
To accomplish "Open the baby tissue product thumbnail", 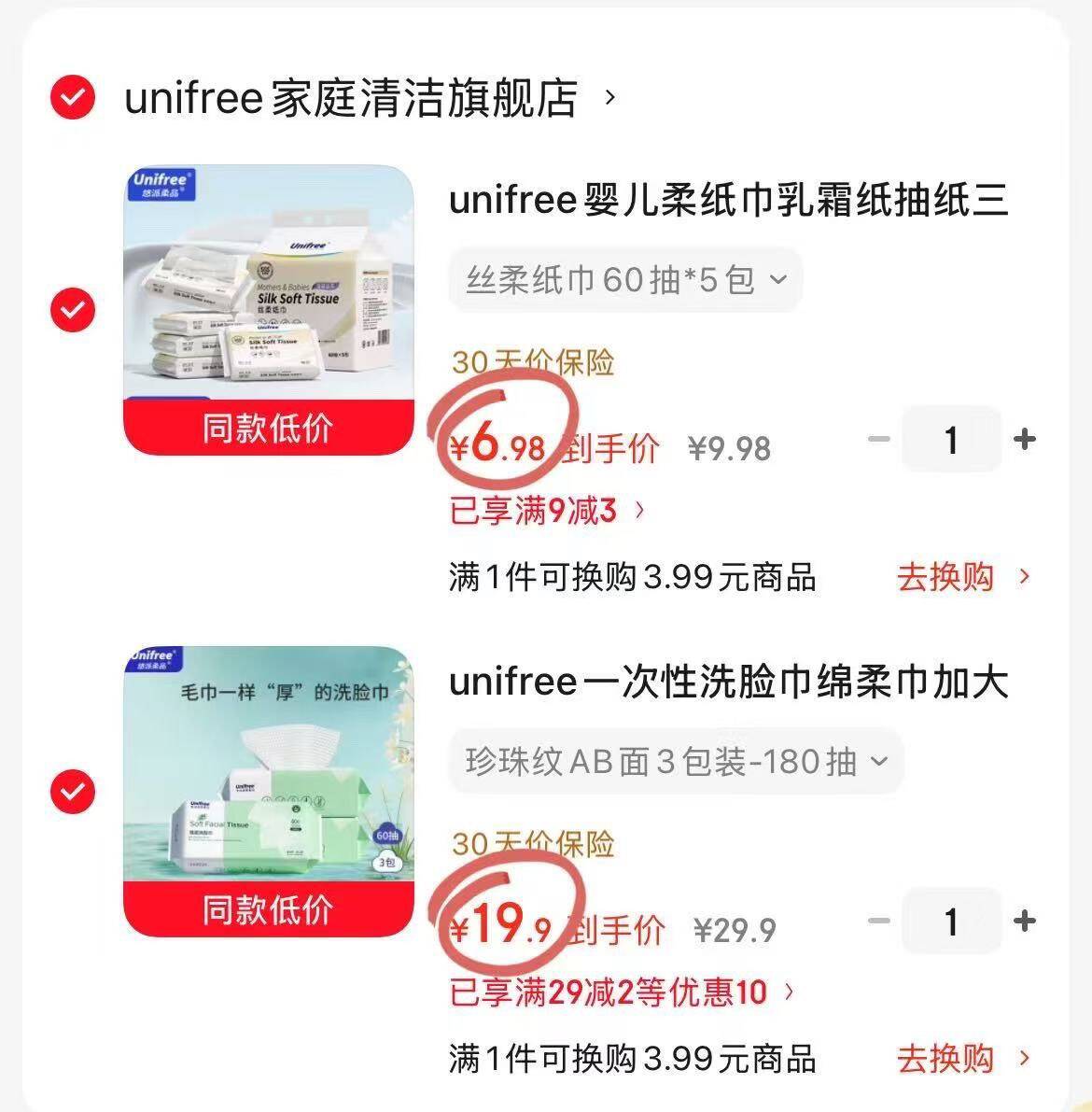I will [x=269, y=289].
